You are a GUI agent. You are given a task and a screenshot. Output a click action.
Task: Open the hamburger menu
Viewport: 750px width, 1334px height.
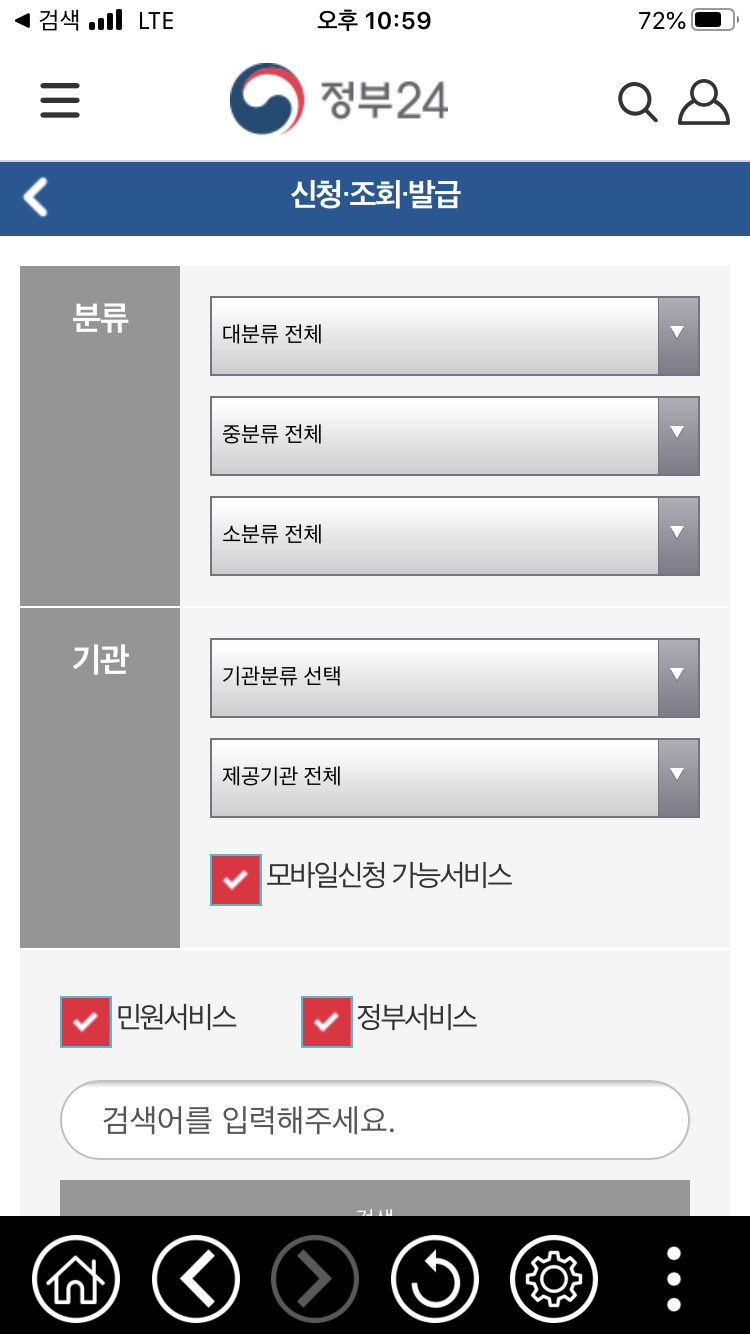60,100
